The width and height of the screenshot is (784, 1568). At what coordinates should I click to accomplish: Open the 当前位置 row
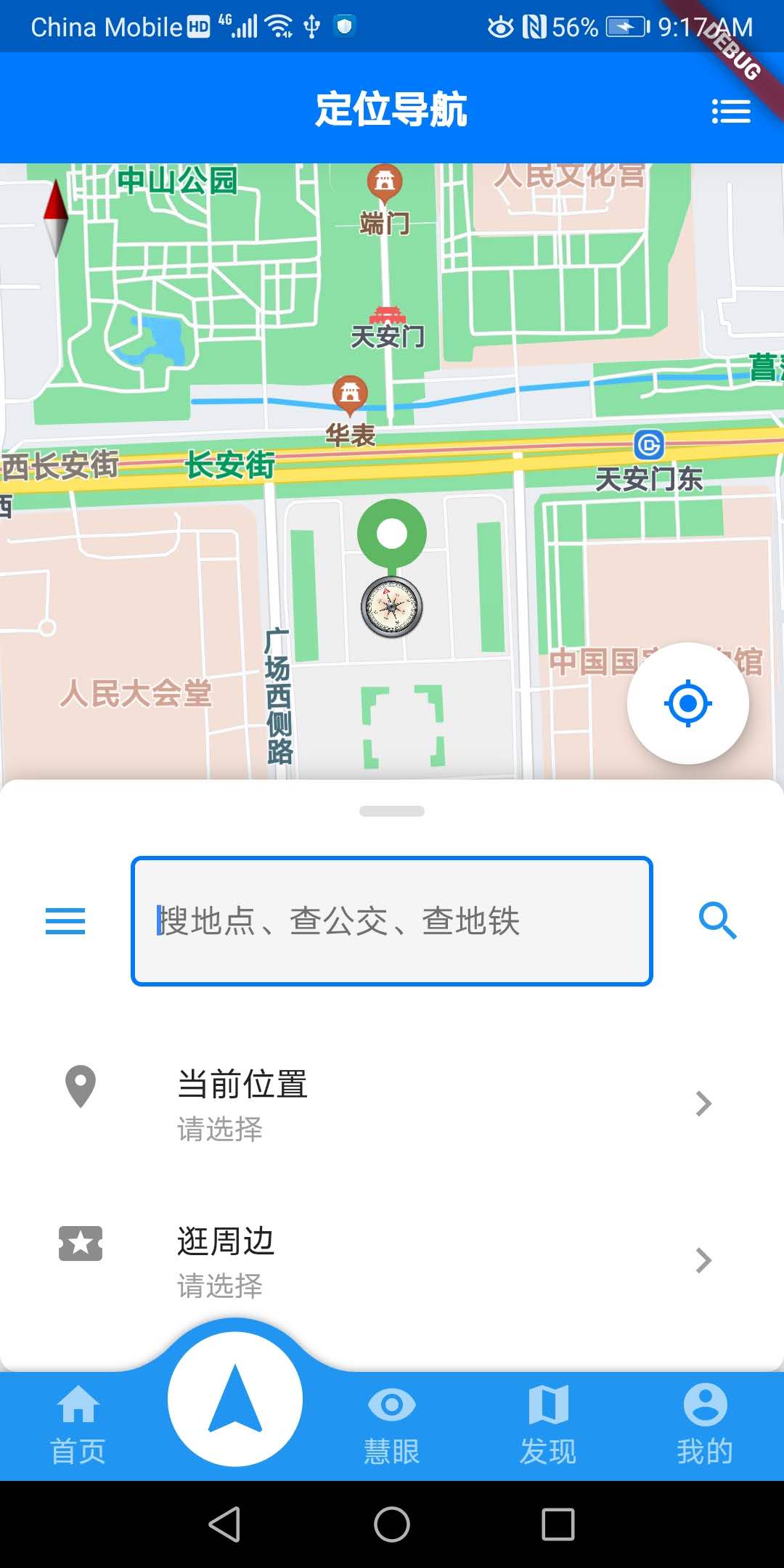tap(392, 1103)
